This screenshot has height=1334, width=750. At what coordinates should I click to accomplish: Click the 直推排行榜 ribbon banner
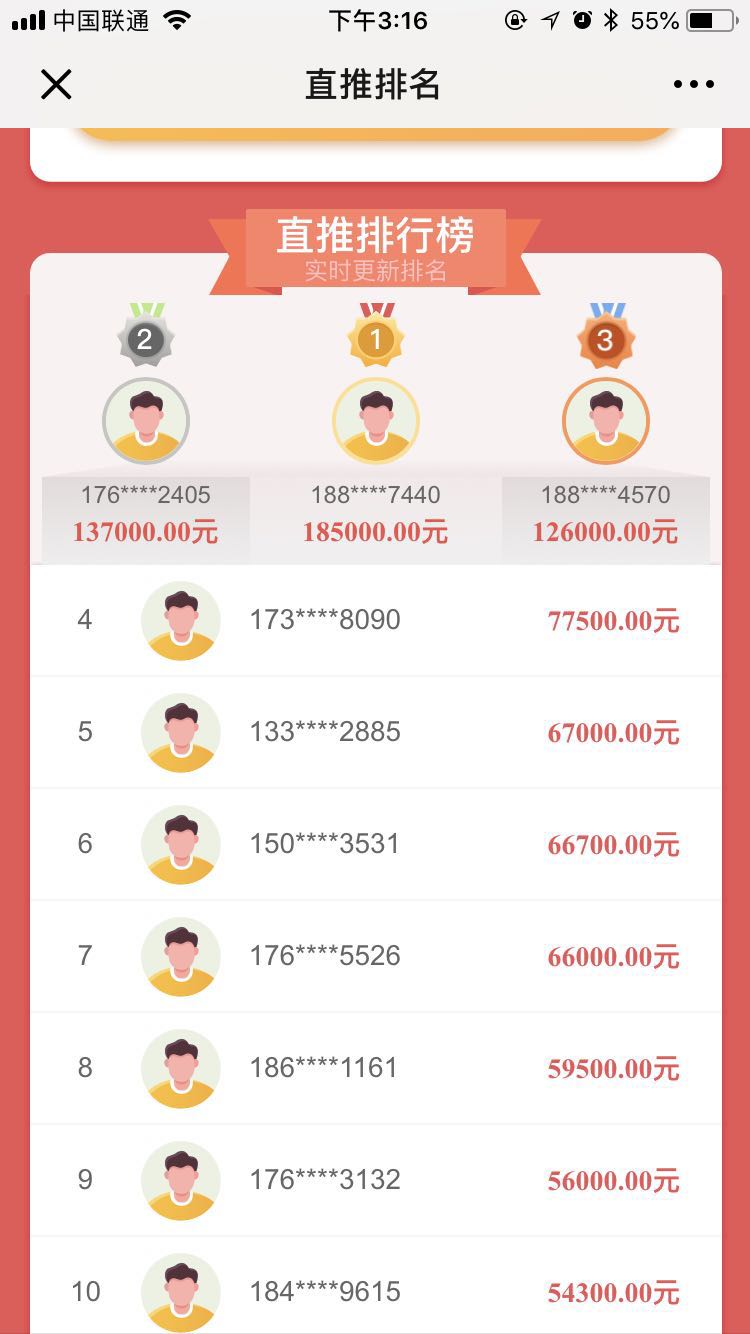[376, 238]
